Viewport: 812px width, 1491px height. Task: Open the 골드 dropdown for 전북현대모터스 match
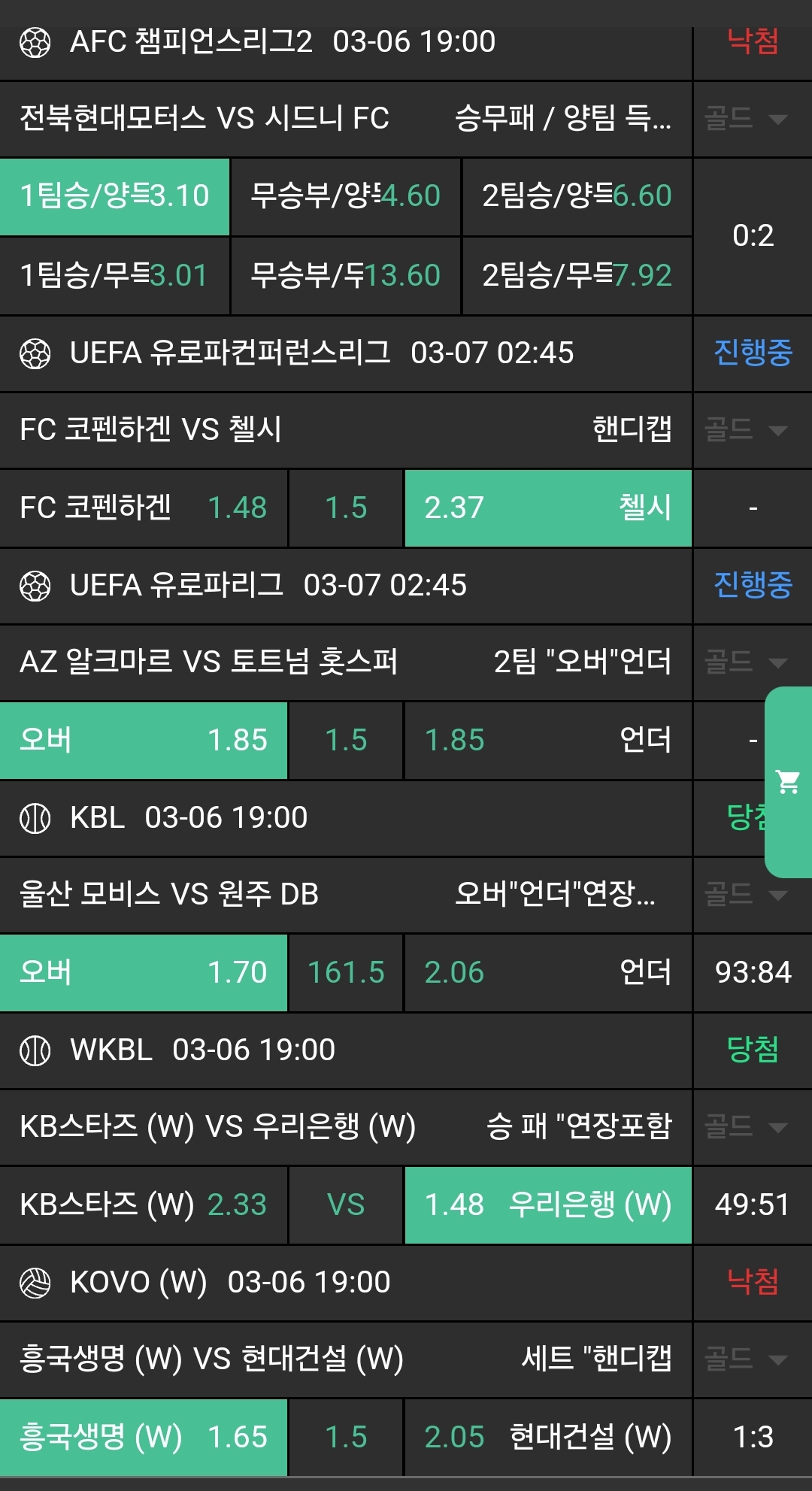(x=746, y=119)
